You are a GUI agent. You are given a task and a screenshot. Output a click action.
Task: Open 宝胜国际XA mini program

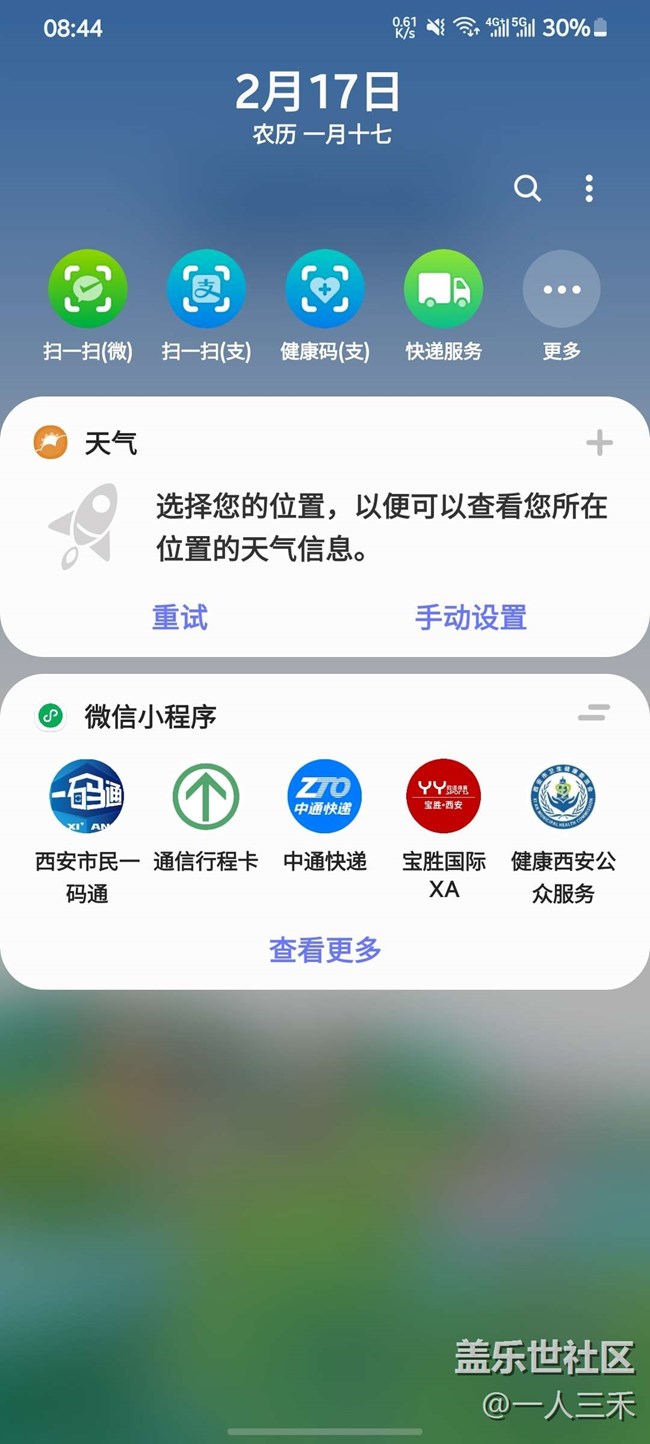(444, 797)
